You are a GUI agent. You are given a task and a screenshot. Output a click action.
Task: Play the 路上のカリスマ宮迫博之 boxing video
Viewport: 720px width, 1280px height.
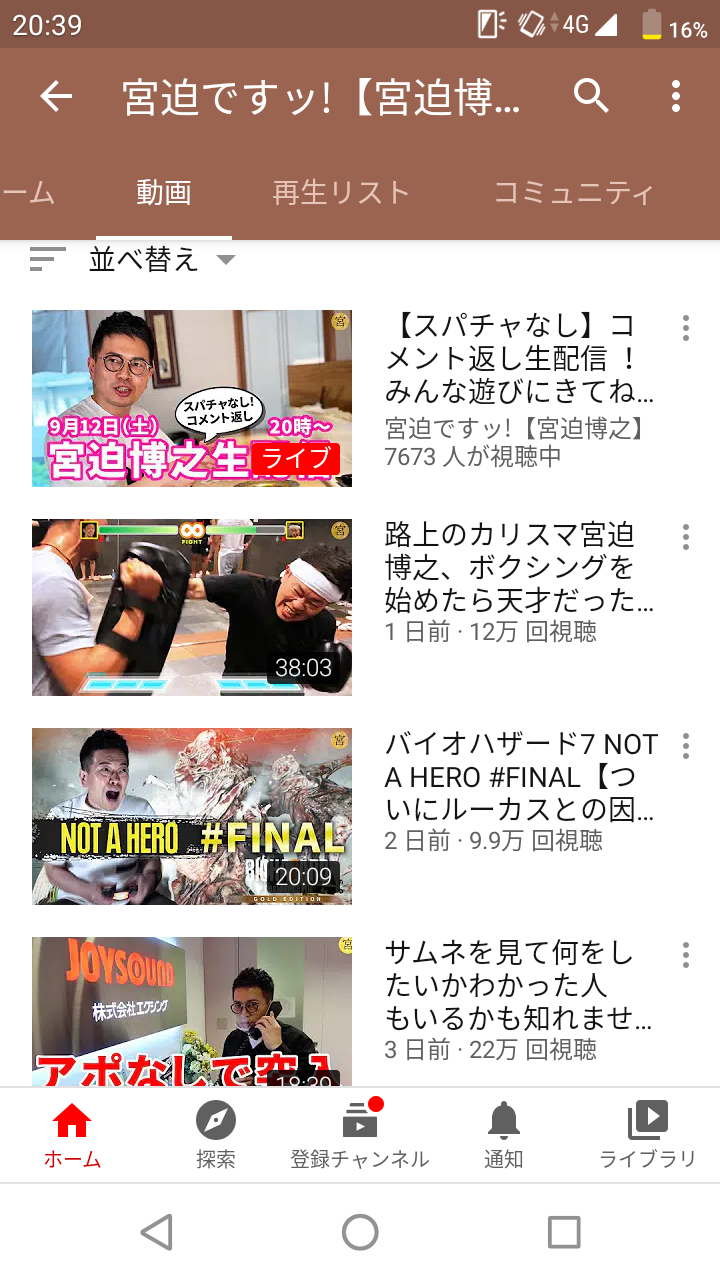[192, 607]
